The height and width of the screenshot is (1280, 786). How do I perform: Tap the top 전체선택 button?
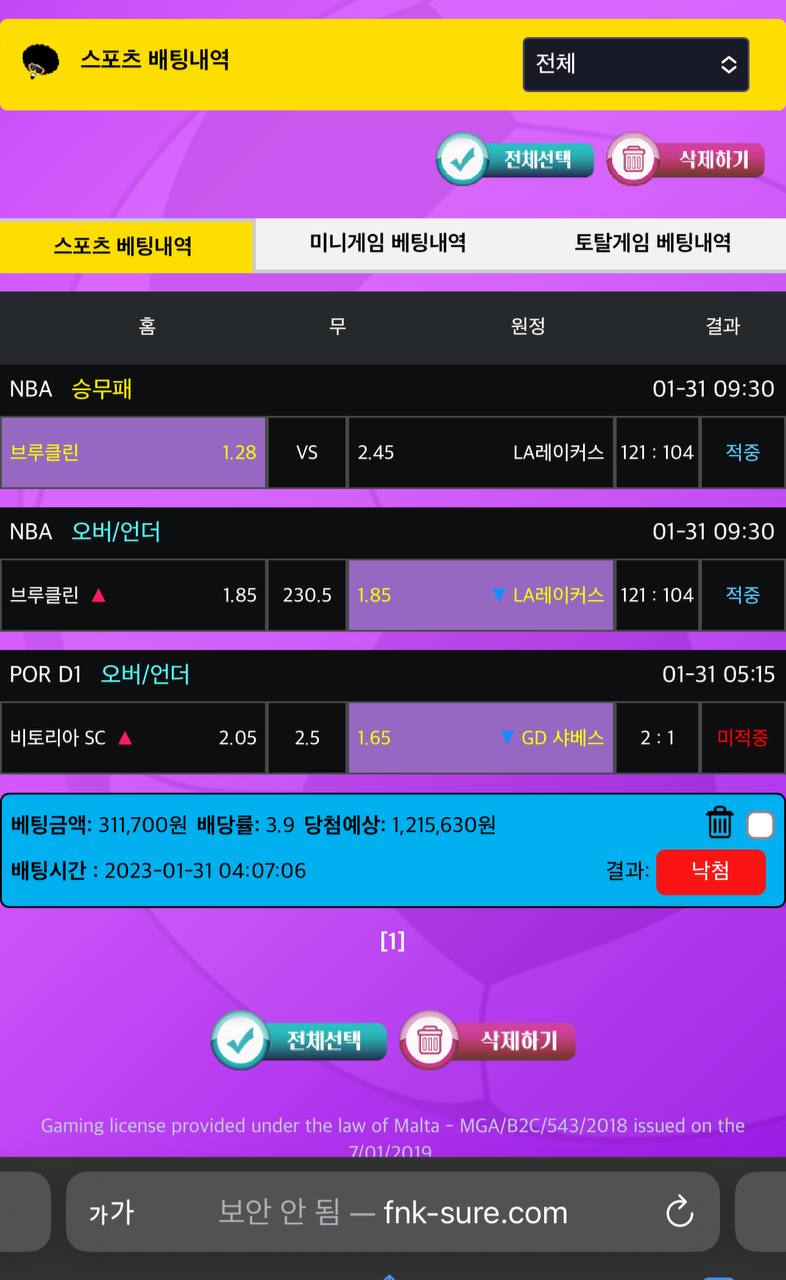pos(515,159)
